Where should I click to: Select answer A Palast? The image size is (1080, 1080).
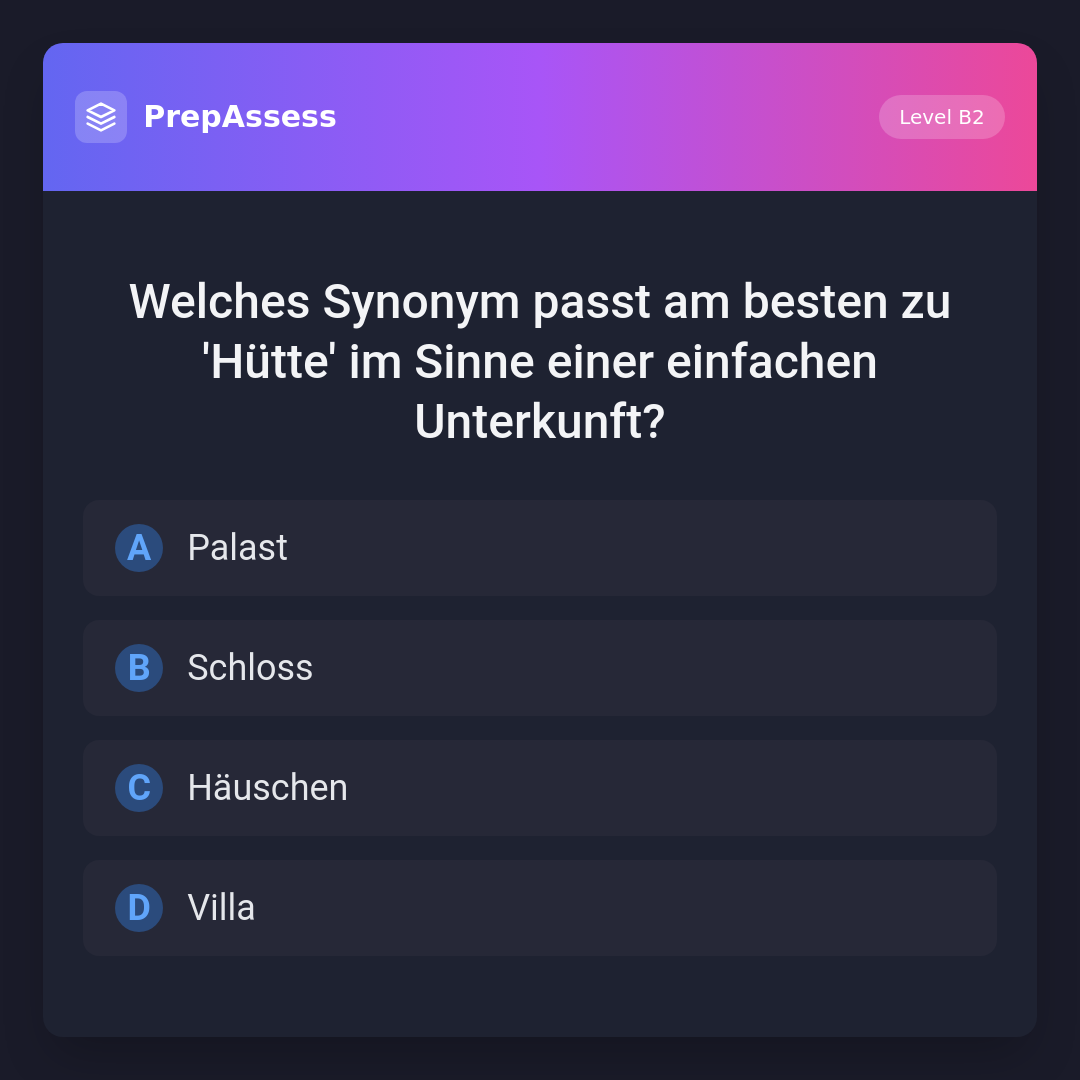[x=539, y=548]
